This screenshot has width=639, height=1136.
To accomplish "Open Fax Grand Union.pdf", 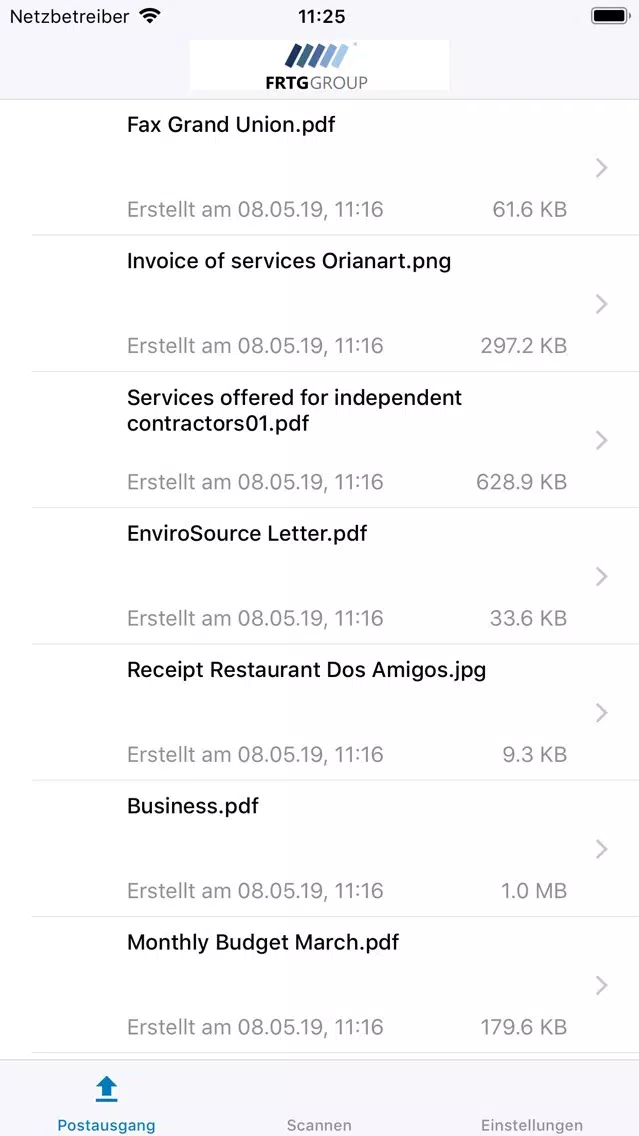I will tap(320, 167).
